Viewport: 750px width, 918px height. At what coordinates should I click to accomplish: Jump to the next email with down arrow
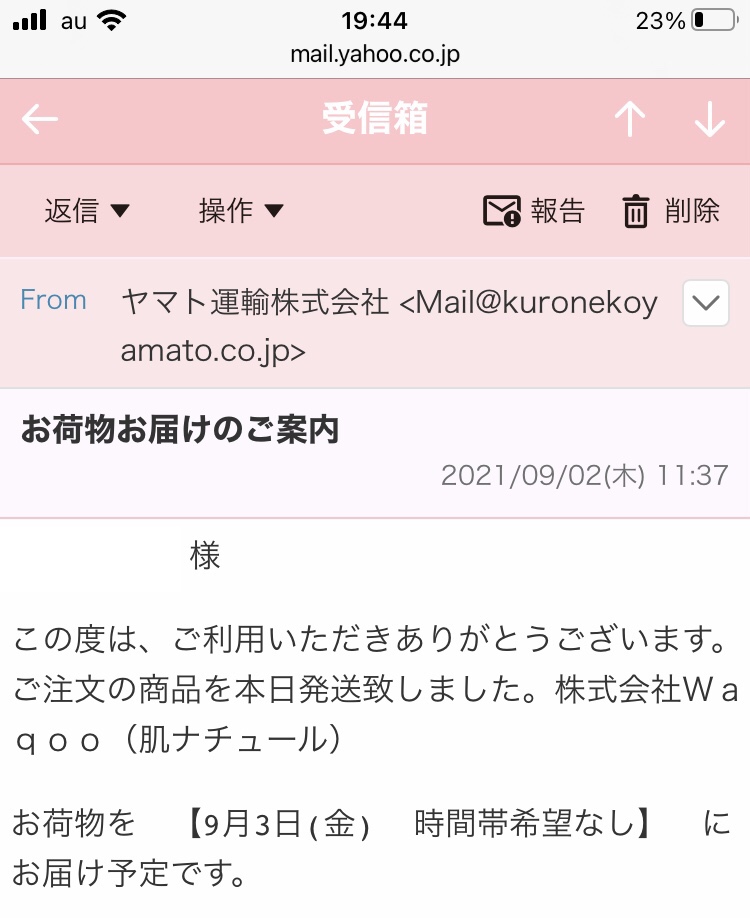click(x=709, y=120)
